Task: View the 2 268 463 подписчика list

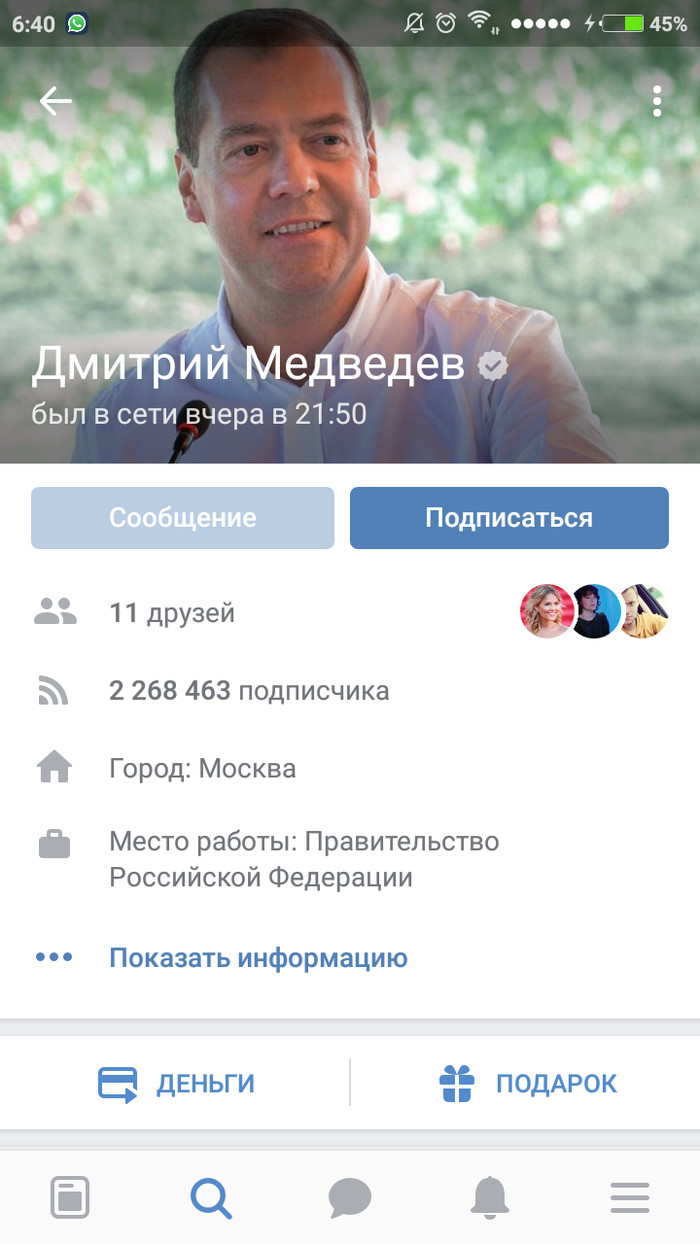Action: pos(248,690)
